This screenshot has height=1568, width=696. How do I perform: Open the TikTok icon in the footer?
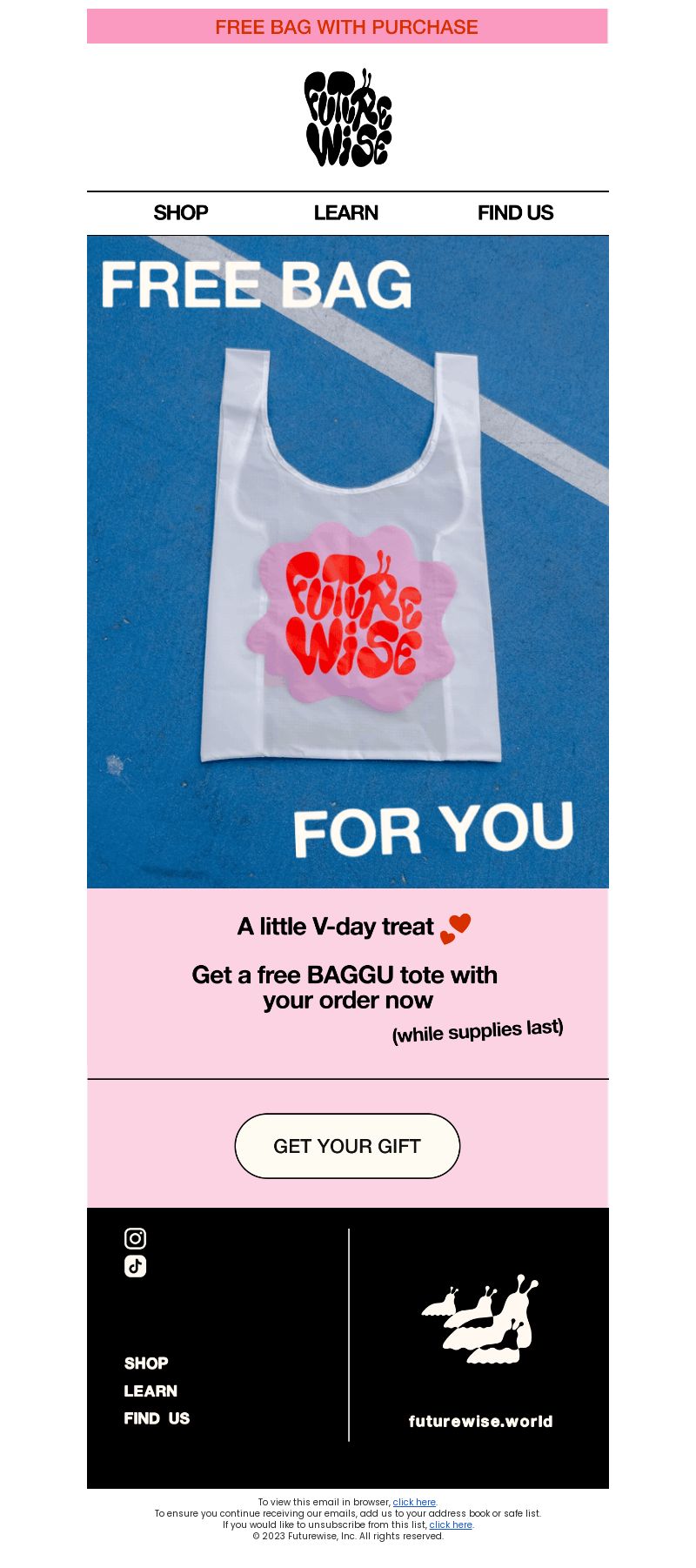pyautogui.click(x=135, y=1266)
